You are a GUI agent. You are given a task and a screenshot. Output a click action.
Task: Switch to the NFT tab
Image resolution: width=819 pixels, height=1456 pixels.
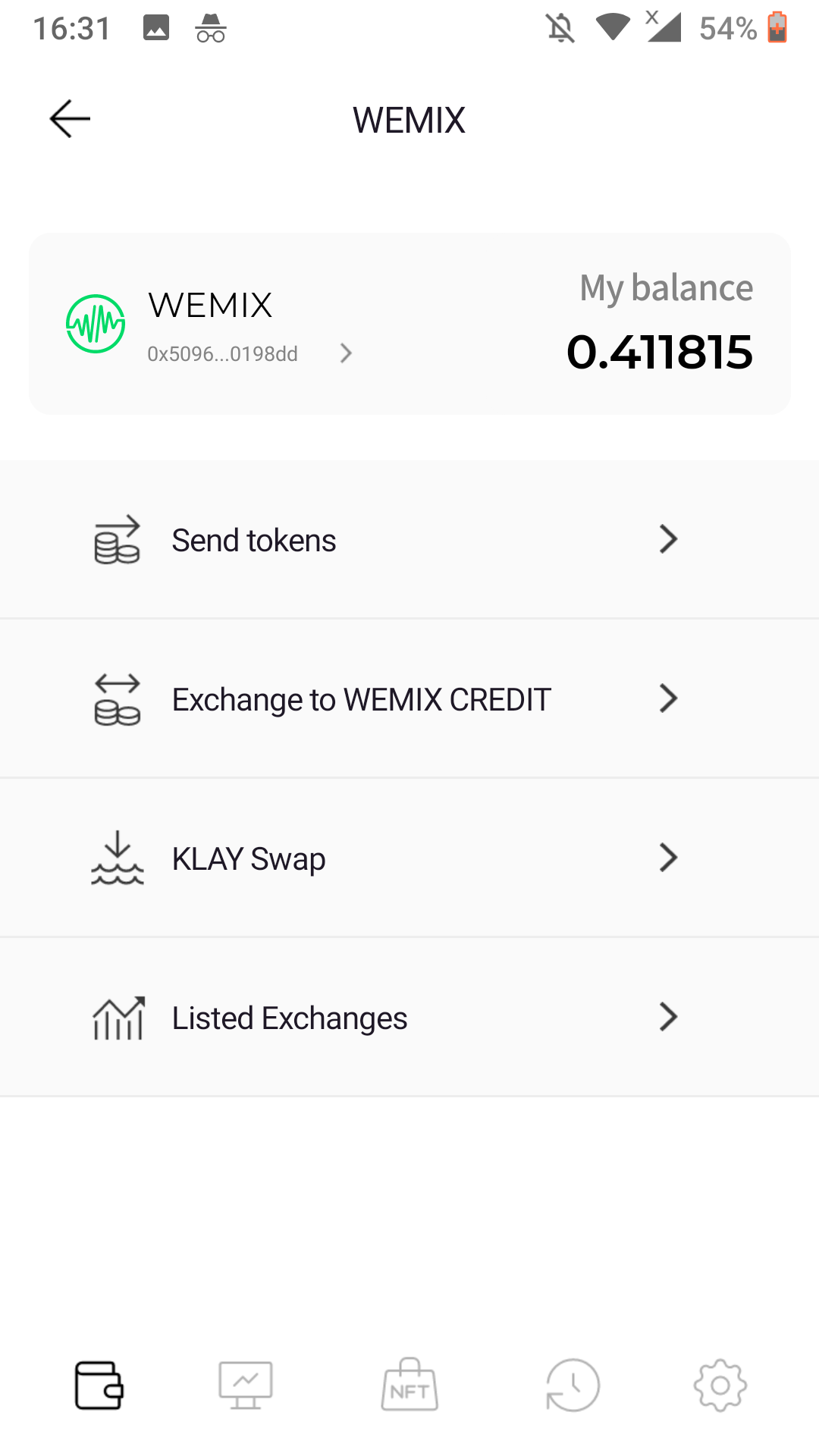coord(409,1385)
